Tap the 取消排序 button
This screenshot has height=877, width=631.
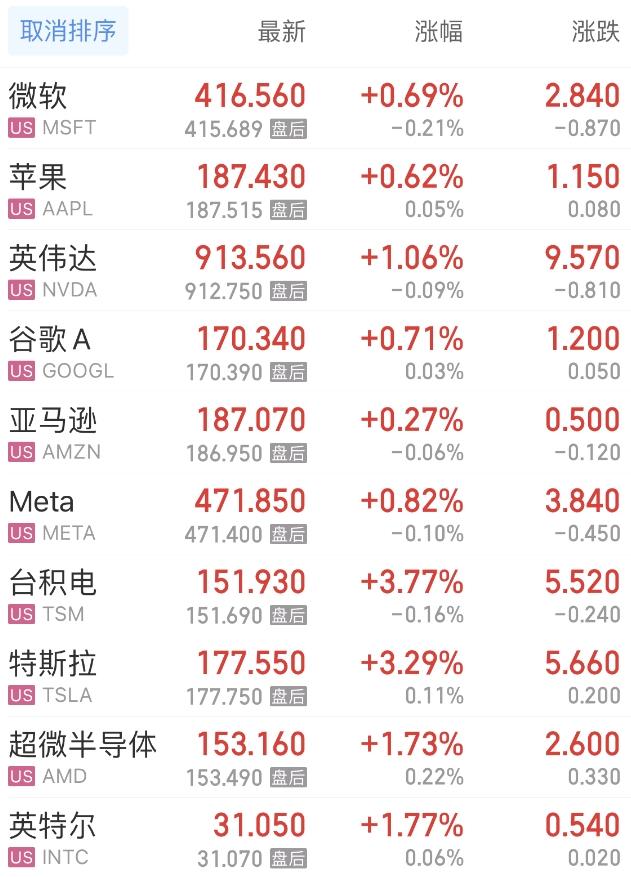tap(68, 31)
